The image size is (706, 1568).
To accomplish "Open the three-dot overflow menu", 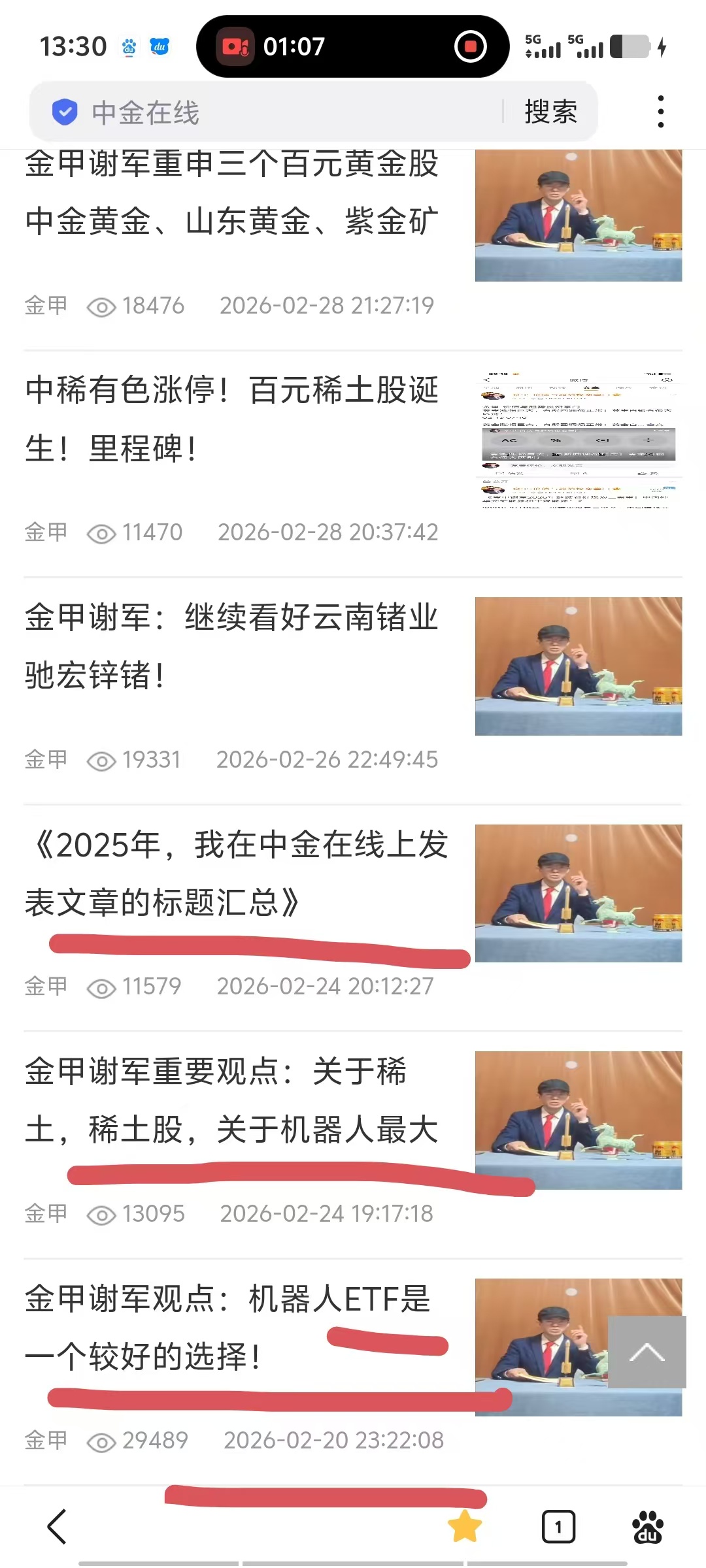I will pos(661,112).
